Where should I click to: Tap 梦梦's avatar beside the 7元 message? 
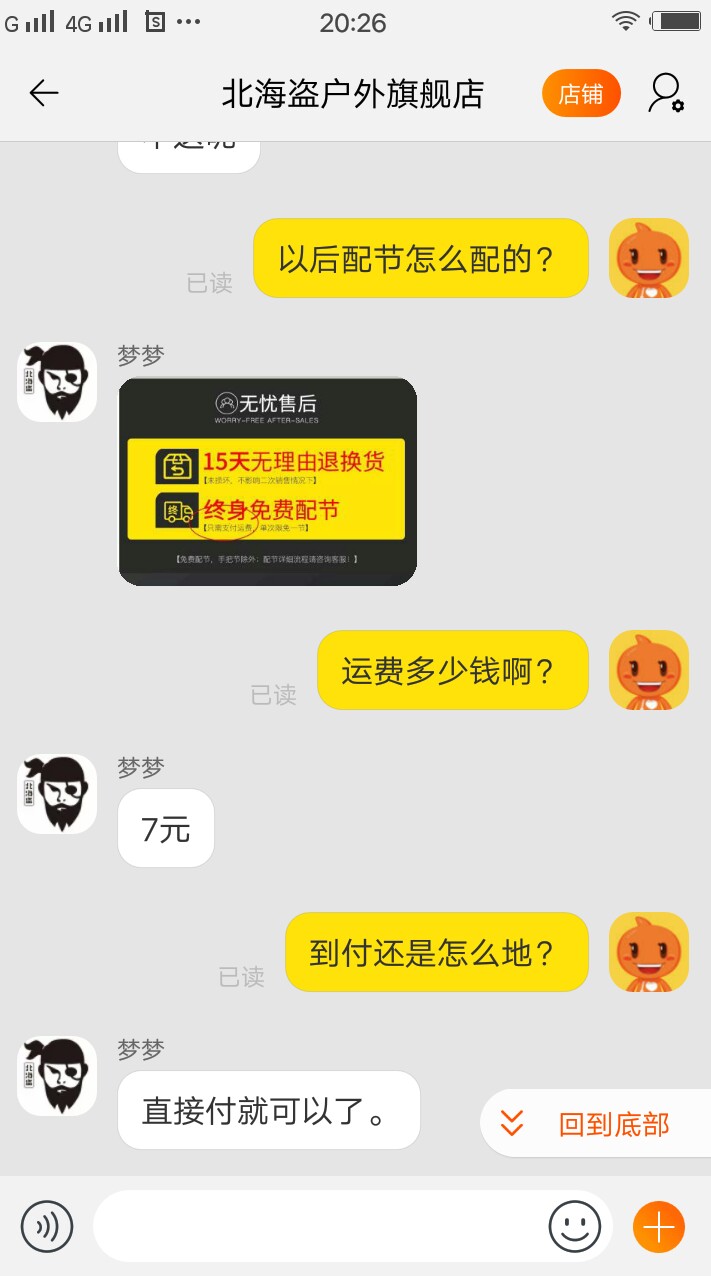point(57,794)
